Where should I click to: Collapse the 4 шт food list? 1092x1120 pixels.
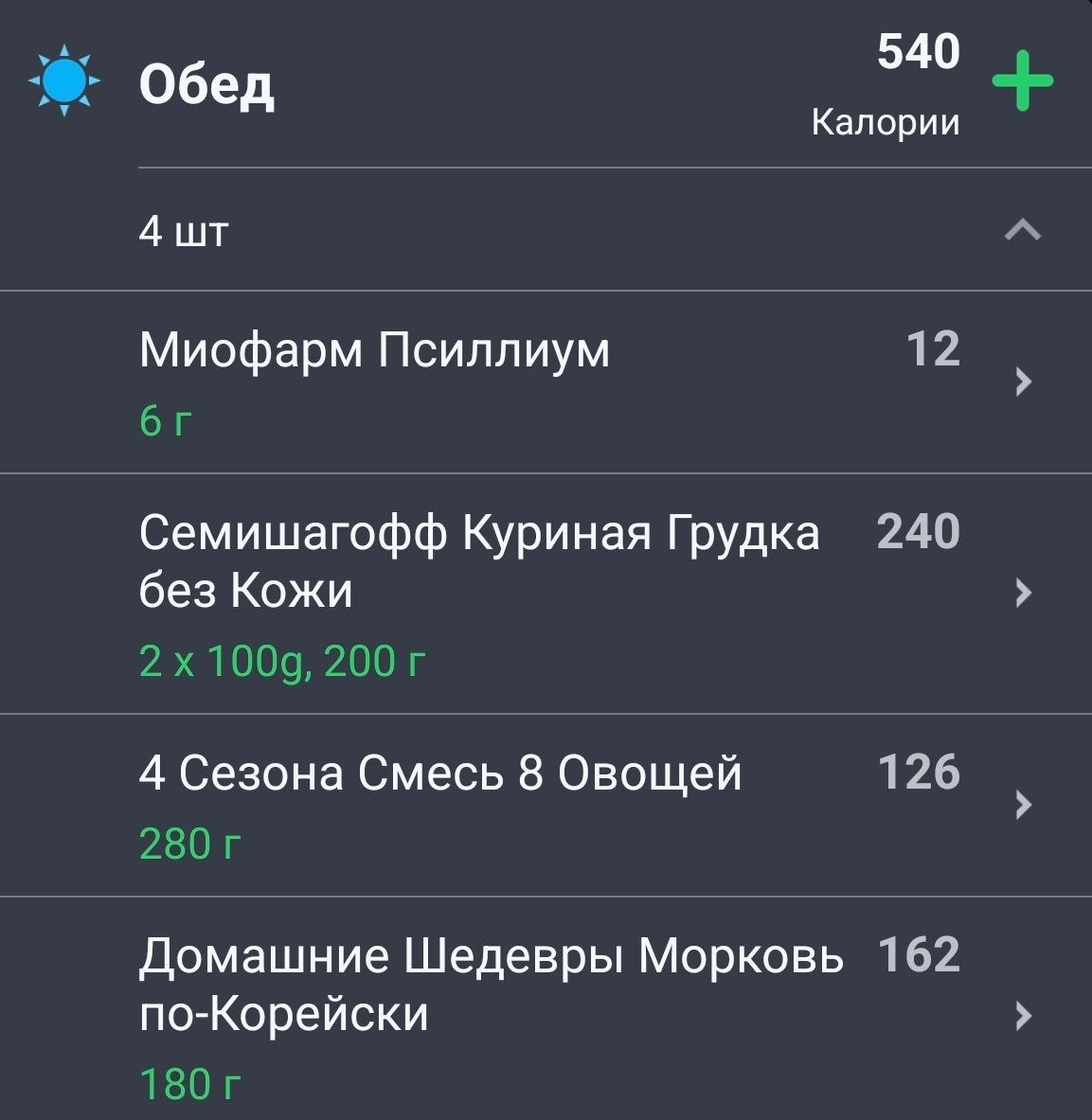click(x=1021, y=230)
